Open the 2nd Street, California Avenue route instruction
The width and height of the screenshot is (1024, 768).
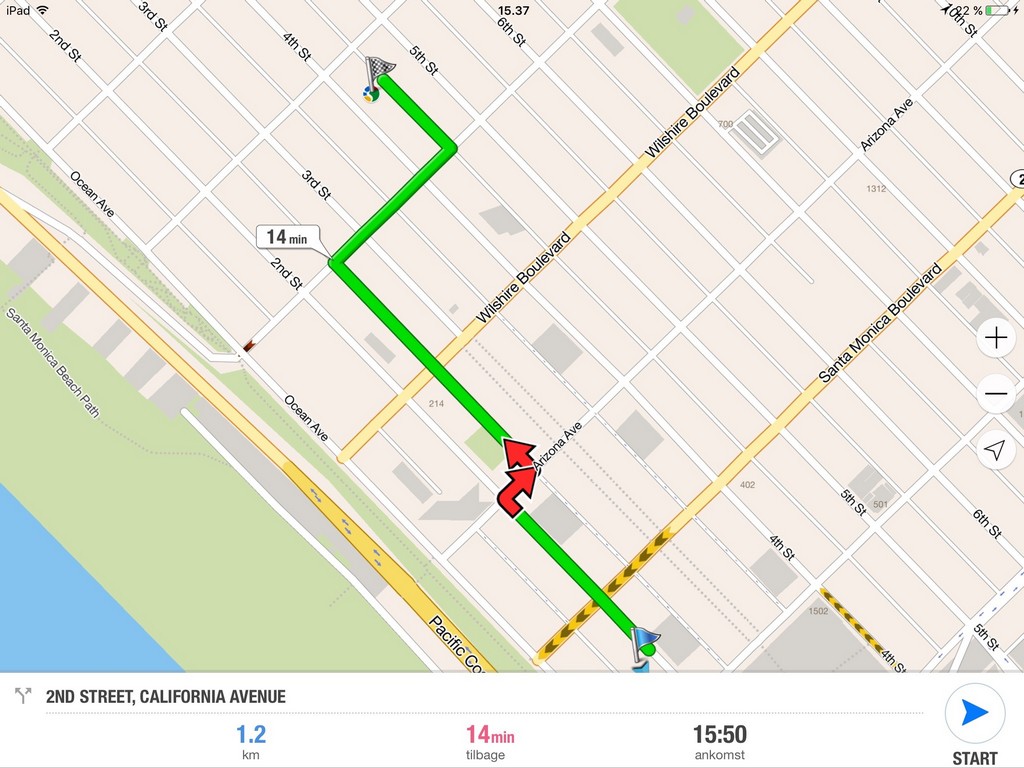pyautogui.click(x=166, y=697)
